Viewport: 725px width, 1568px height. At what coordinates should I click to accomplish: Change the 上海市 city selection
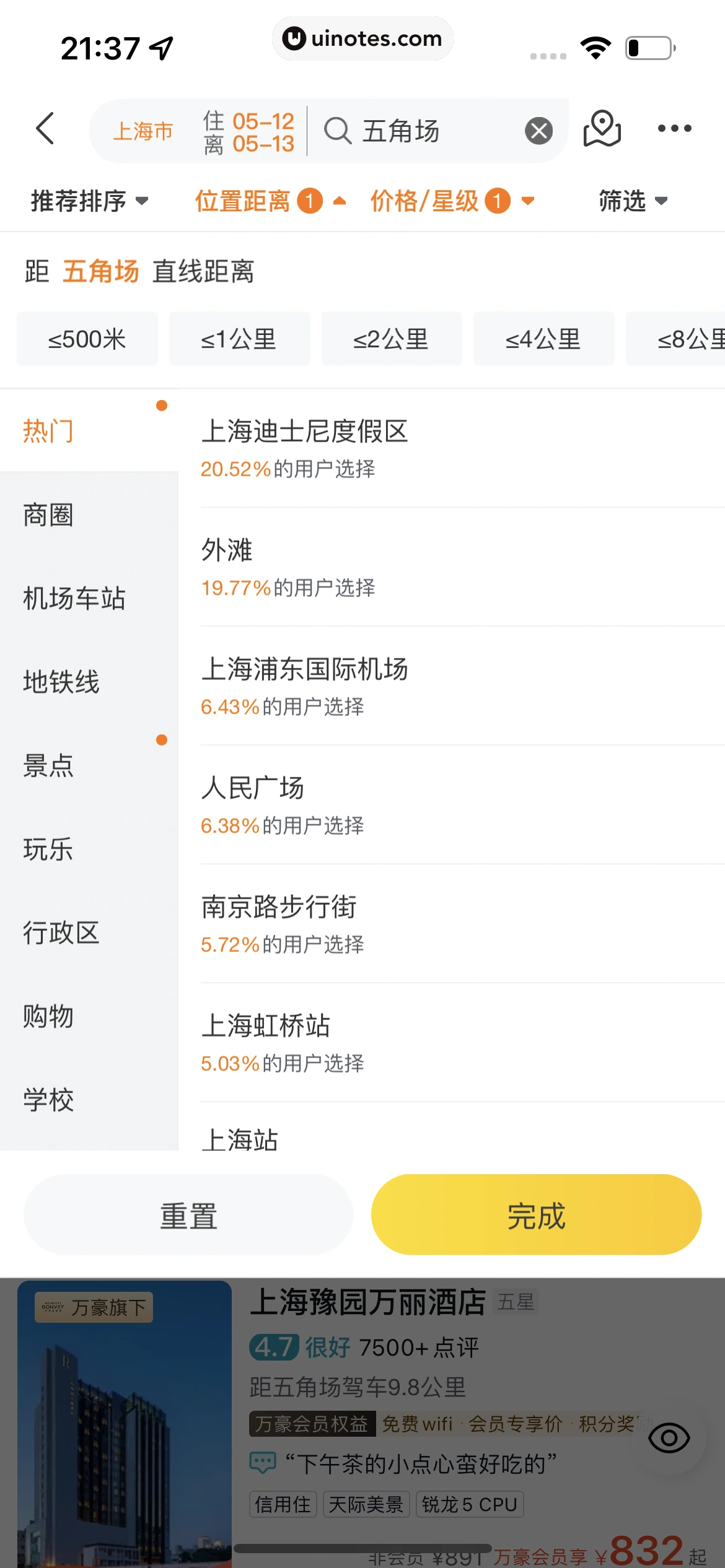point(143,131)
